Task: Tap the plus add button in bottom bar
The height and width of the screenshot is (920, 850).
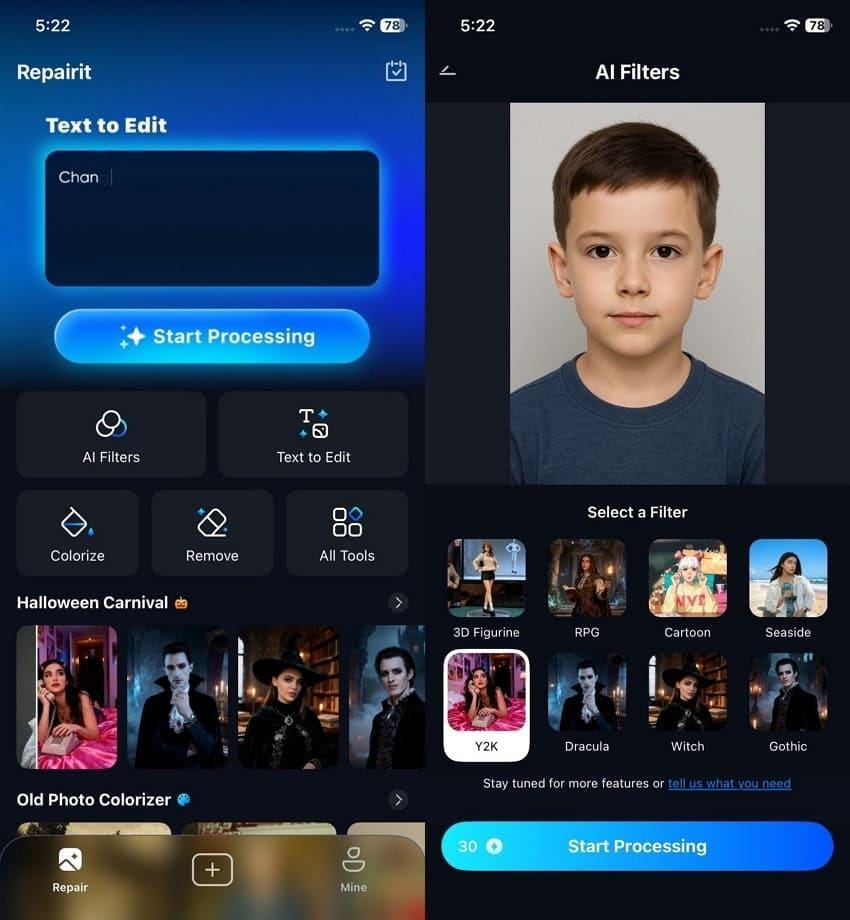Action: (212, 870)
